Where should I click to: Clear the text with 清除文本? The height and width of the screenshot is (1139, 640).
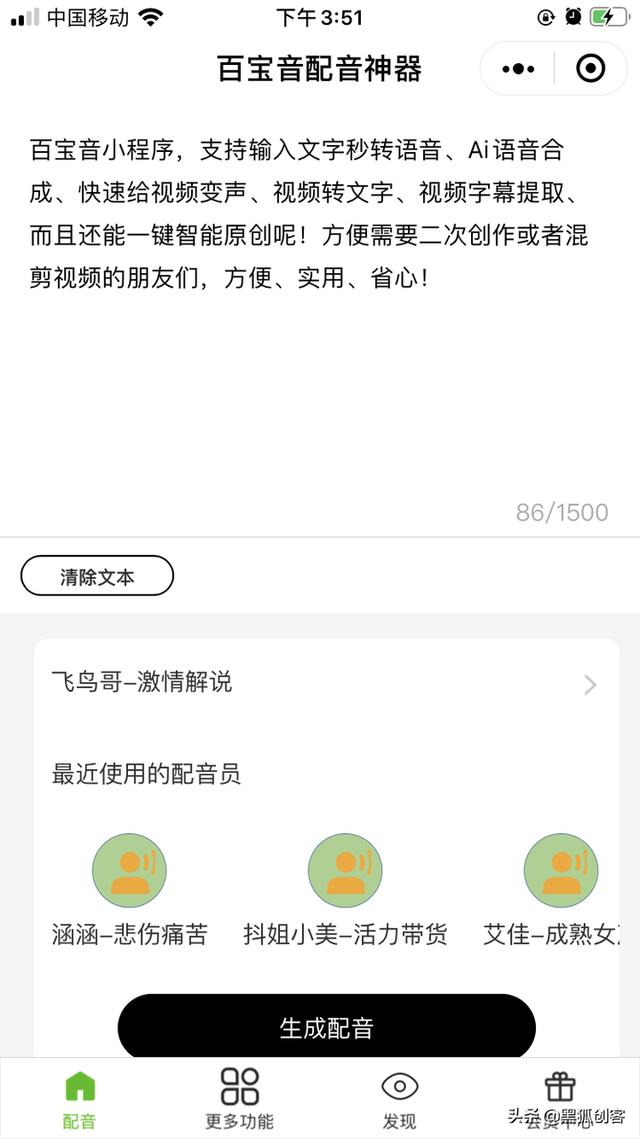(x=97, y=576)
